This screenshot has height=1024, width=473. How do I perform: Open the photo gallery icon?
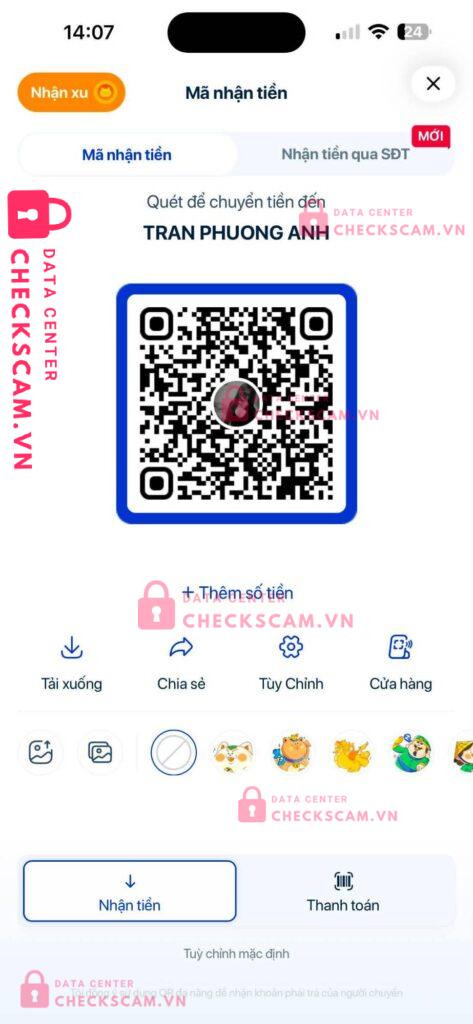click(100, 752)
